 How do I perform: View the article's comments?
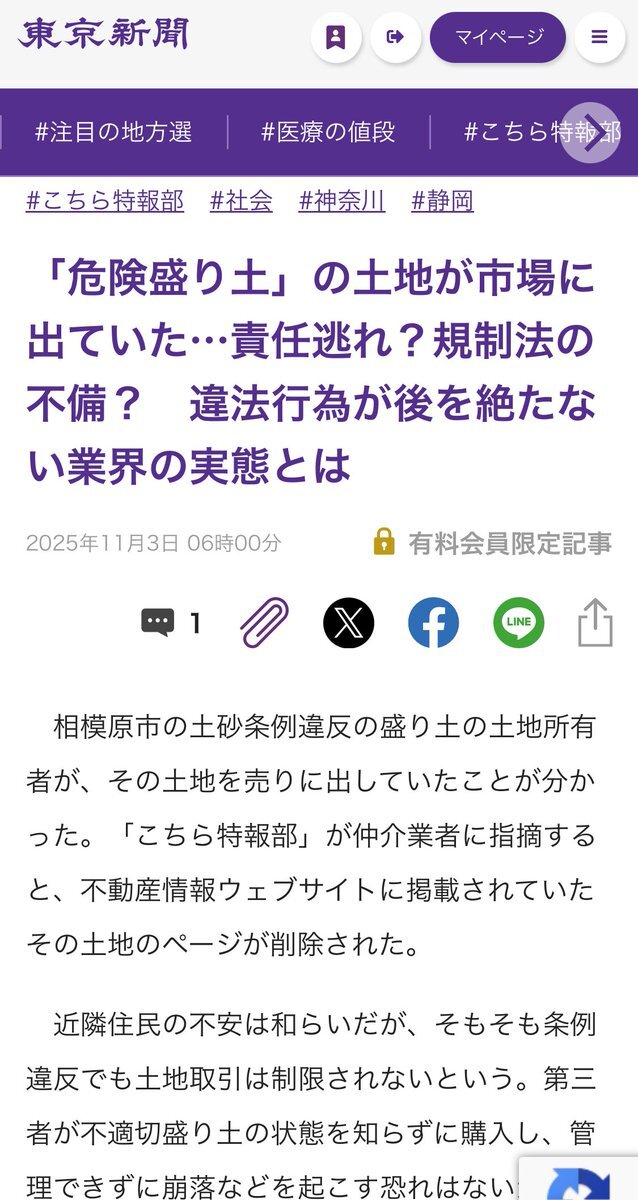click(x=171, y=623)
